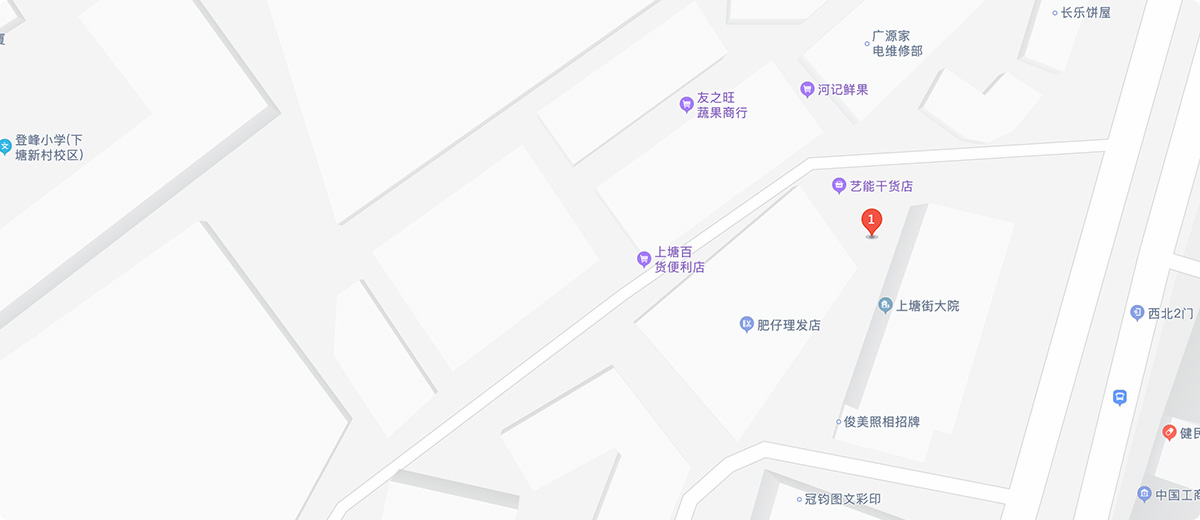The width and height of the screenshot is (1200, 520).
Task: Open the 上塘百货便利店 store marker
Action: (x=644, y=259)
